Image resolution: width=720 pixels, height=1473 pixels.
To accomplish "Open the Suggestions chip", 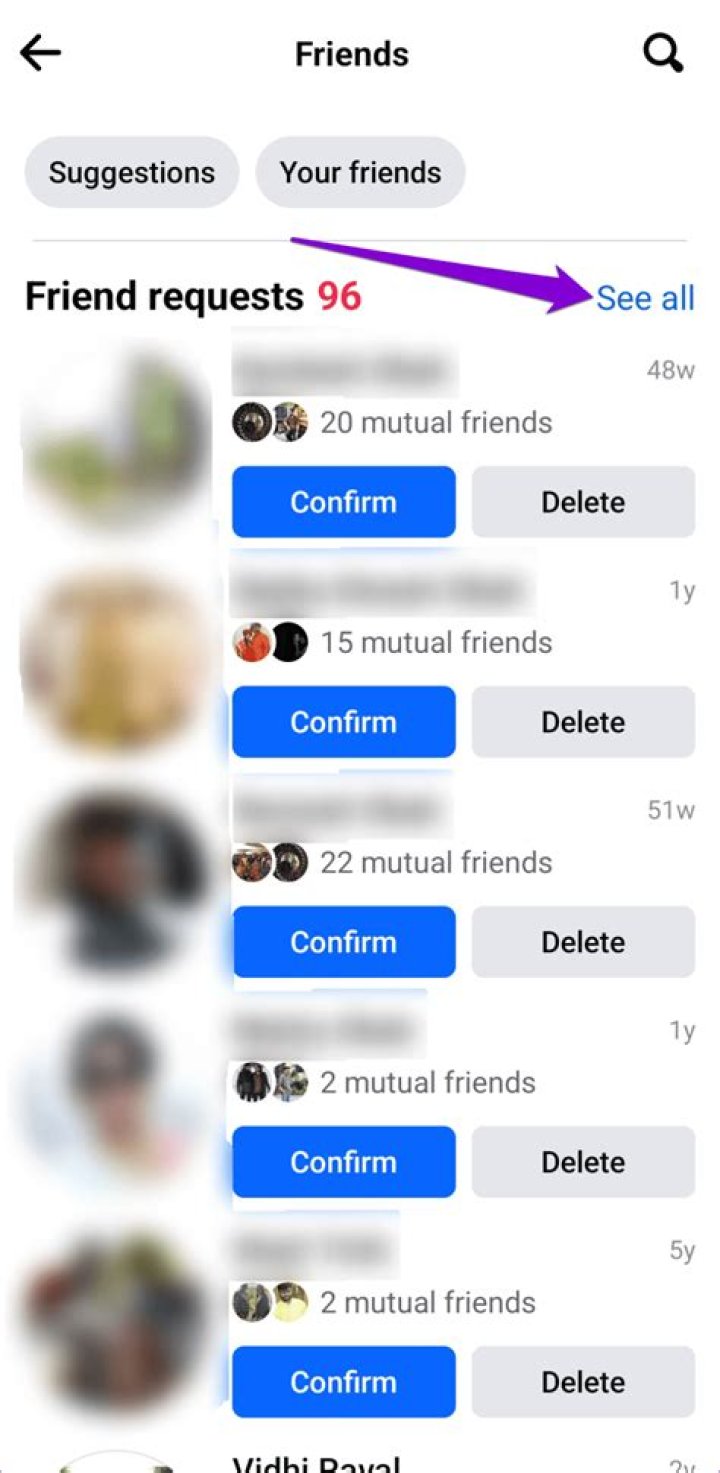I will point(132,173).
